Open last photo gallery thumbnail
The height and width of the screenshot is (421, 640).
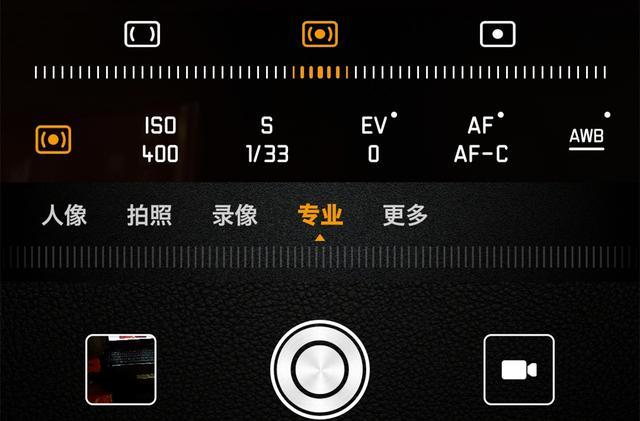121,369
